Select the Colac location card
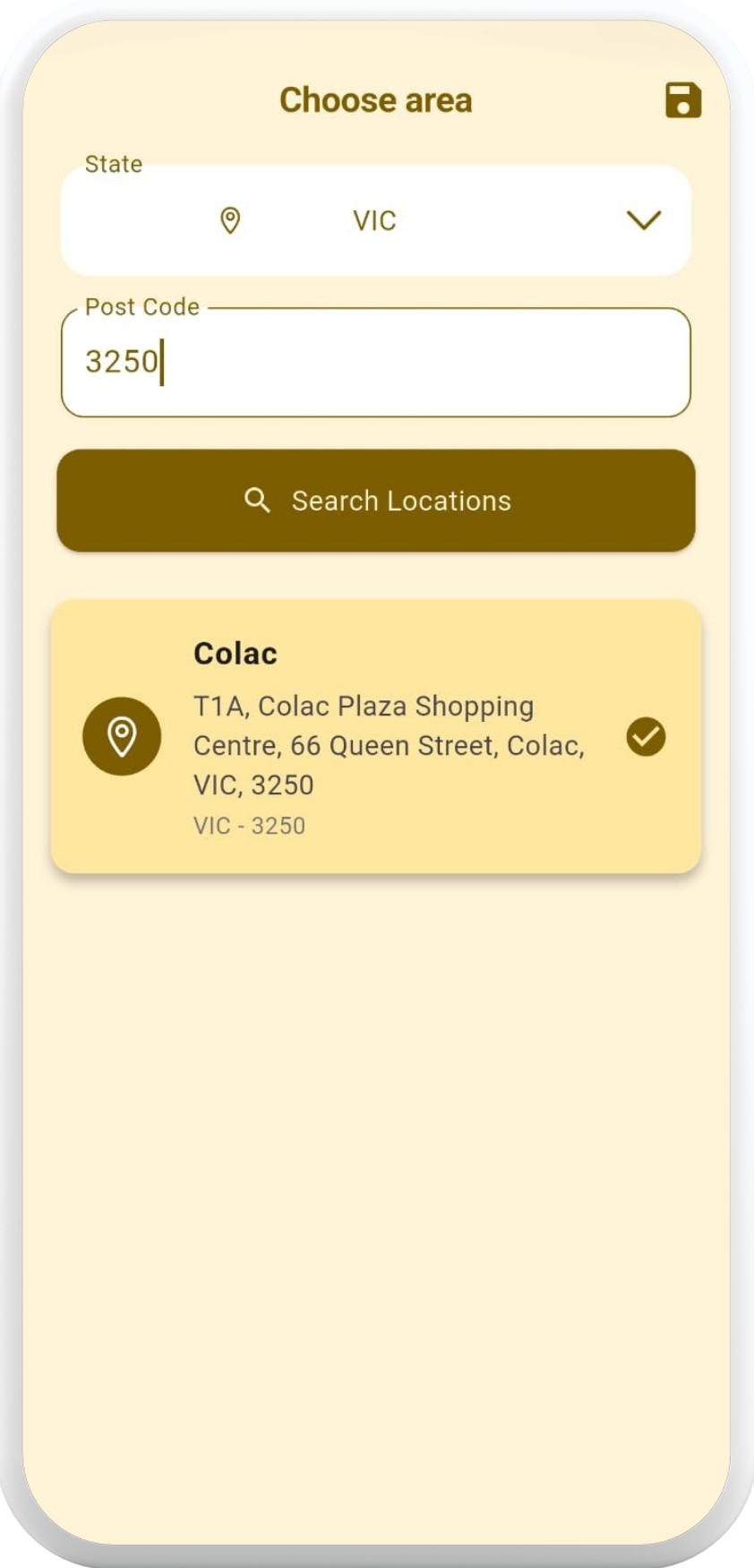754x1568 pixels. point(375,736)
